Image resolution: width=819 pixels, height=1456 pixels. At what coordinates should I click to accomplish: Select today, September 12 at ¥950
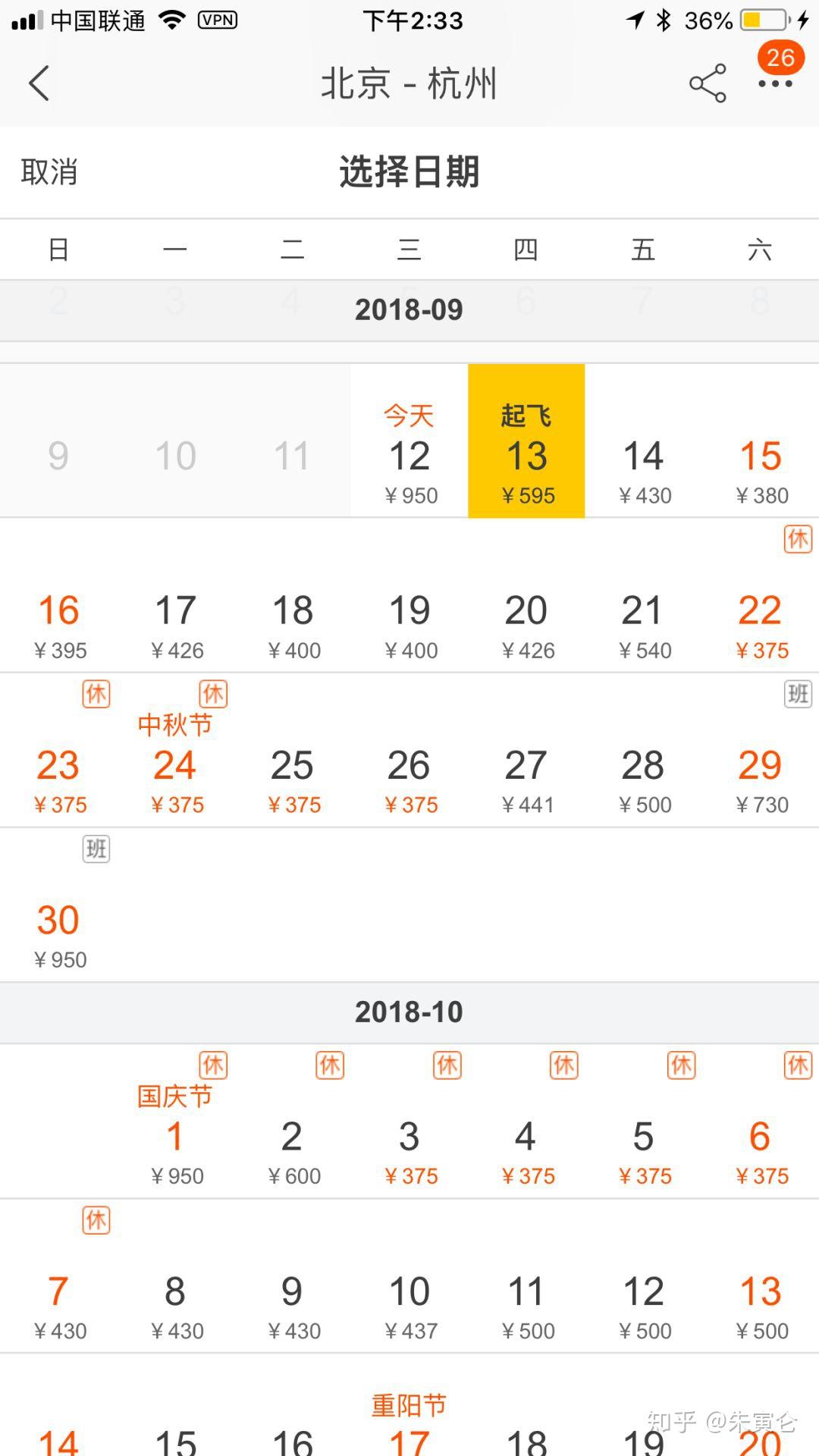[409, 457]
